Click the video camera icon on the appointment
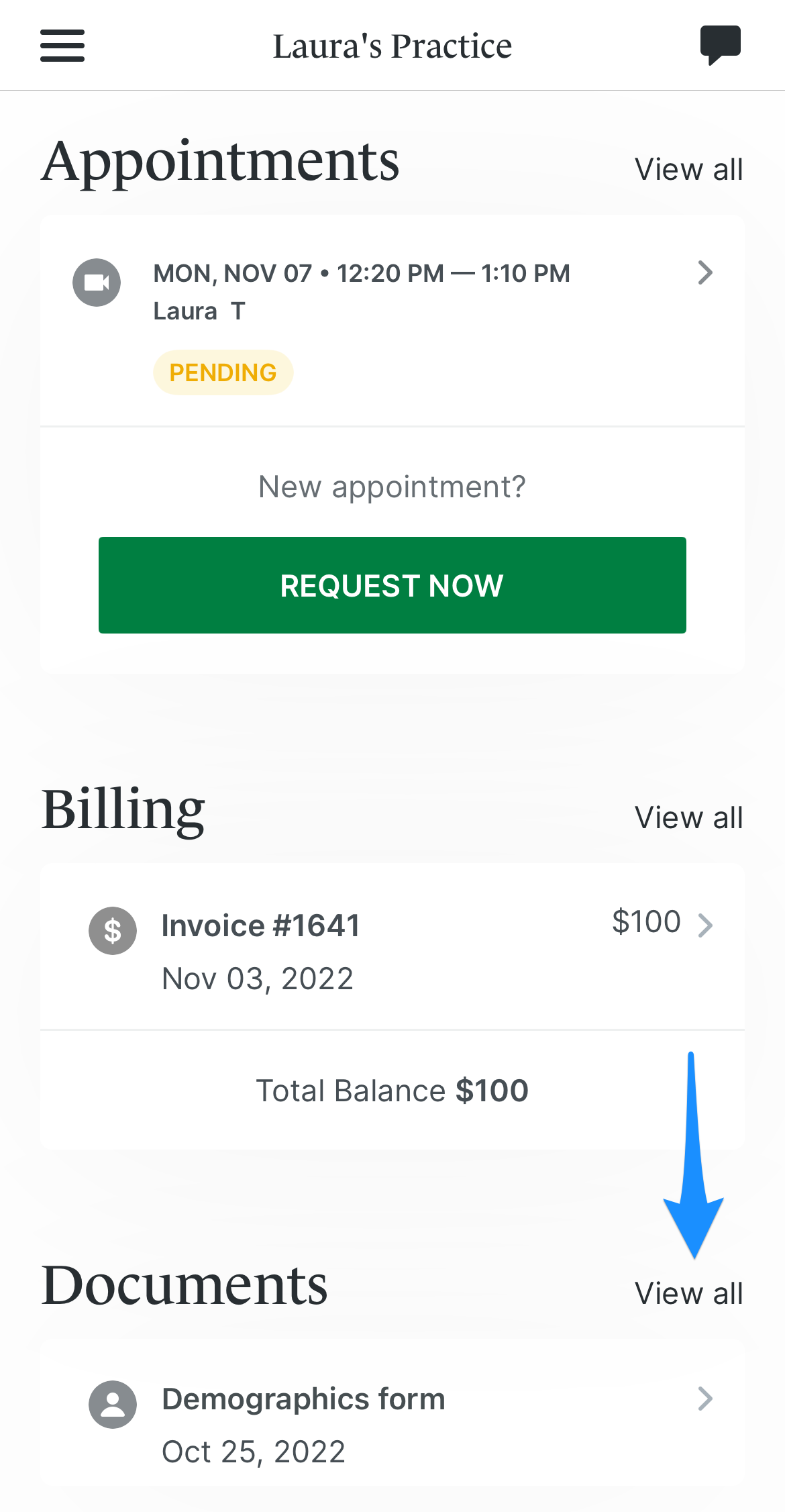This screenshot has width=785, height=1512. [96, 283]
